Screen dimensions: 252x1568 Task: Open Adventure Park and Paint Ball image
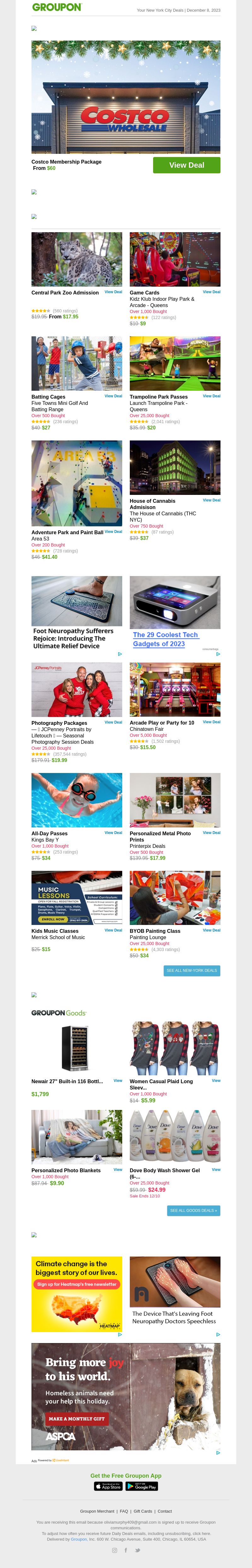coord(76,483)
